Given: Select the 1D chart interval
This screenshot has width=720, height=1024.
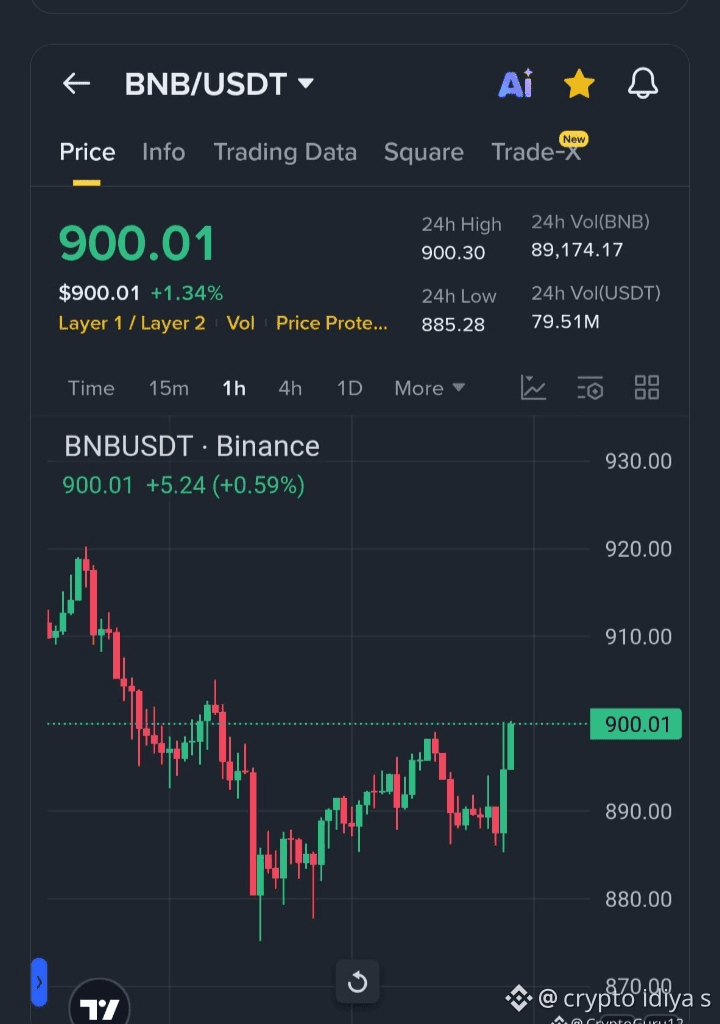Looking at the screenshot, I should (x=349, y=388).
